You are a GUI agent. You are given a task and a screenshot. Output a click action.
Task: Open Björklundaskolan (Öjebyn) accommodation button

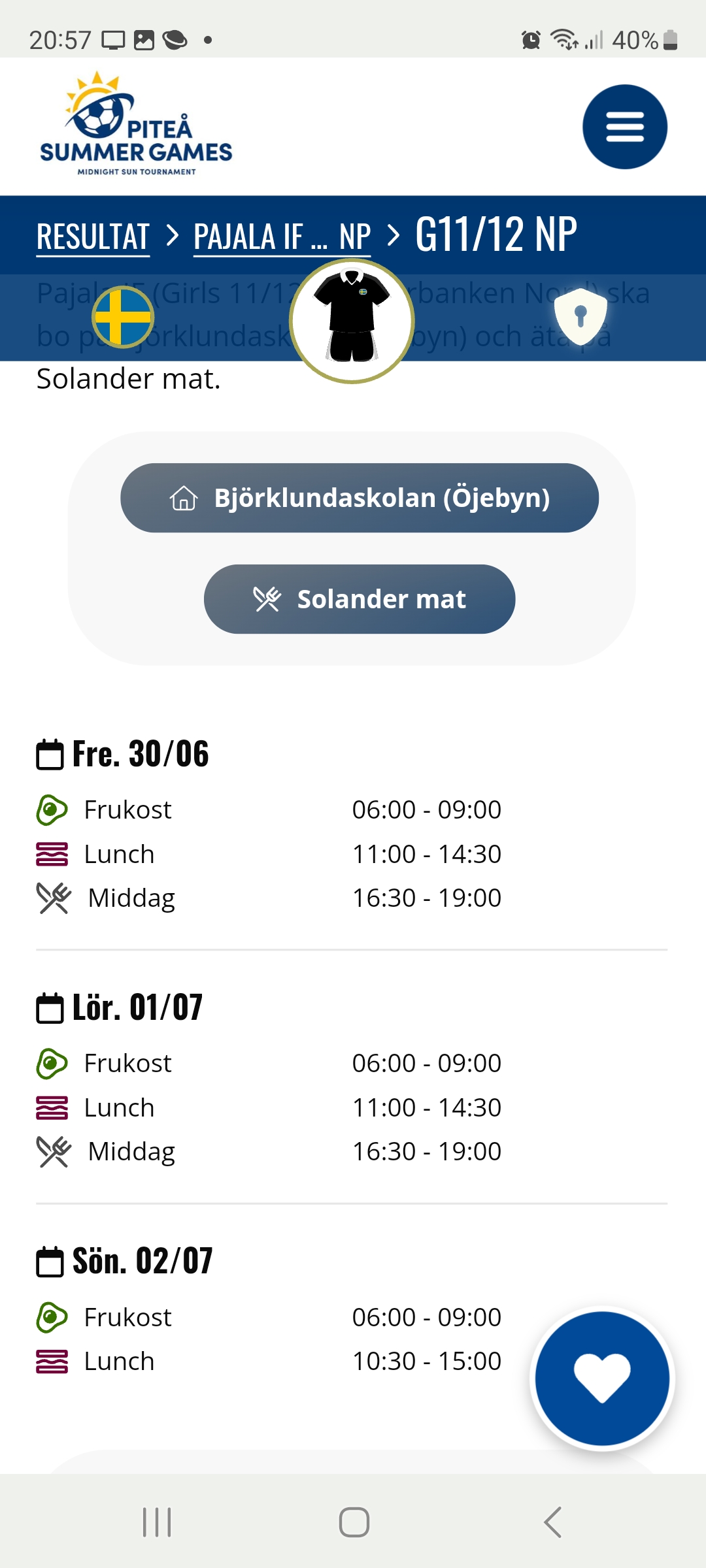tap(360, 498)
